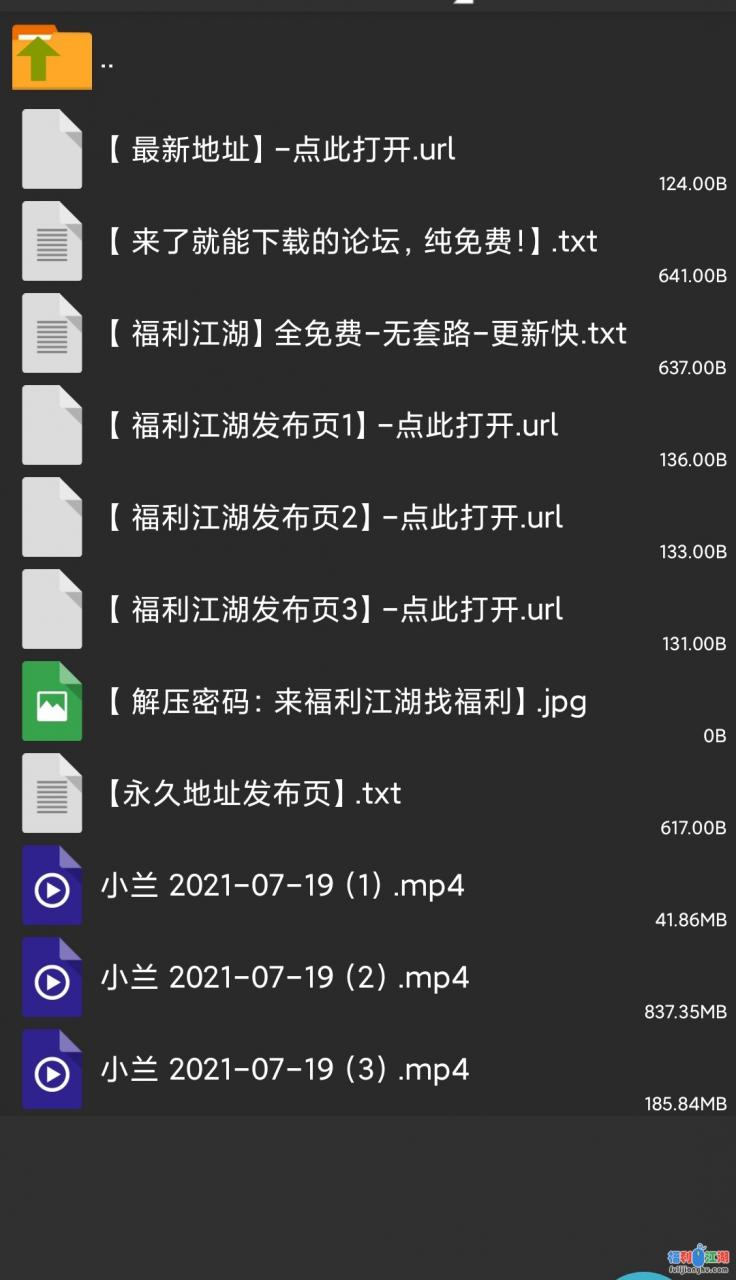Viewport: 736px width, 1280px height.
Task: Select the green image icon for the 解压密码 jpg
Action: [51, 701]
